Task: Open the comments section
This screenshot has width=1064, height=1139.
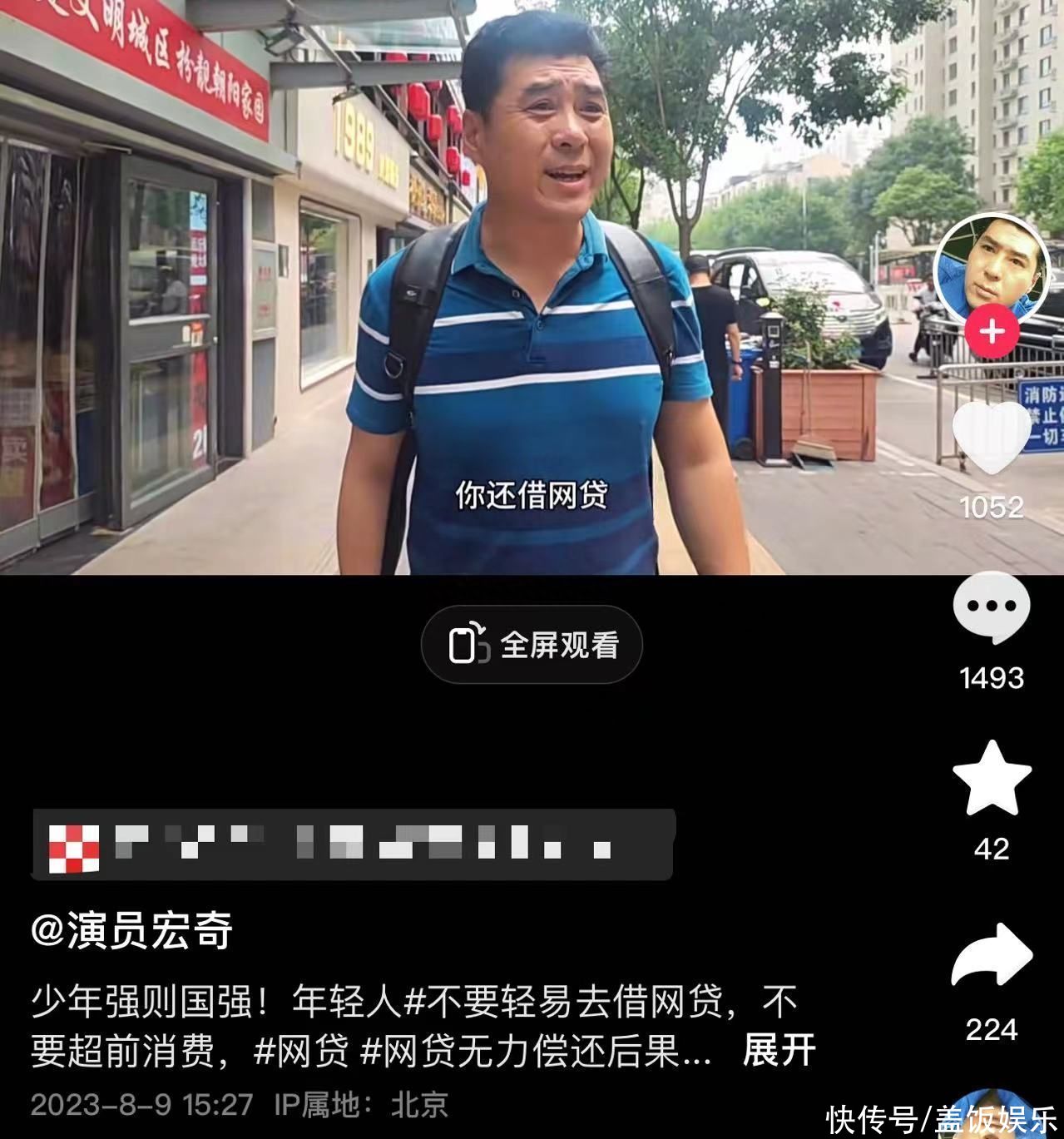Action: pyautogui.click(x=991, y=608)
